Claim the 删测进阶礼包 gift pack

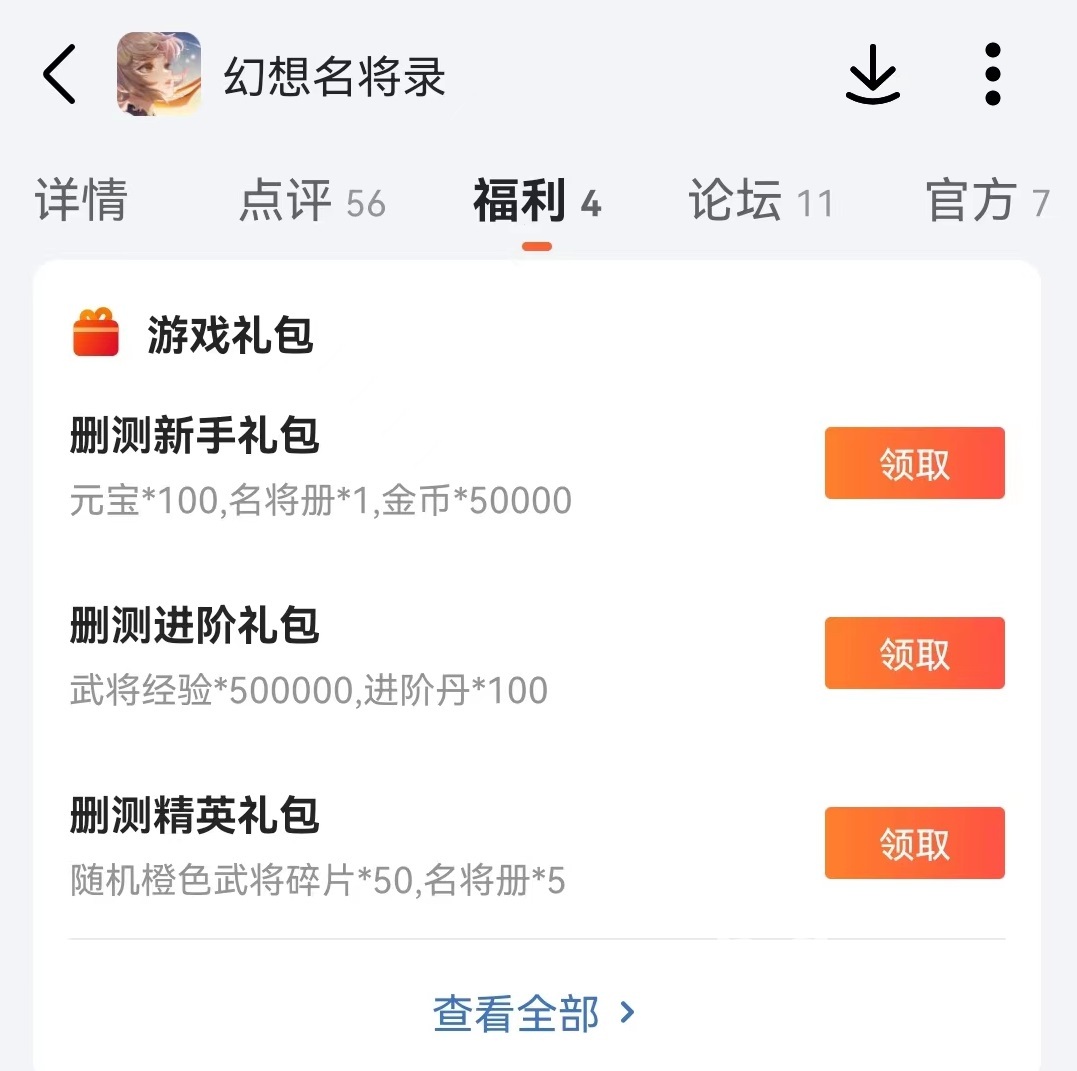click(x=914, y=653)
